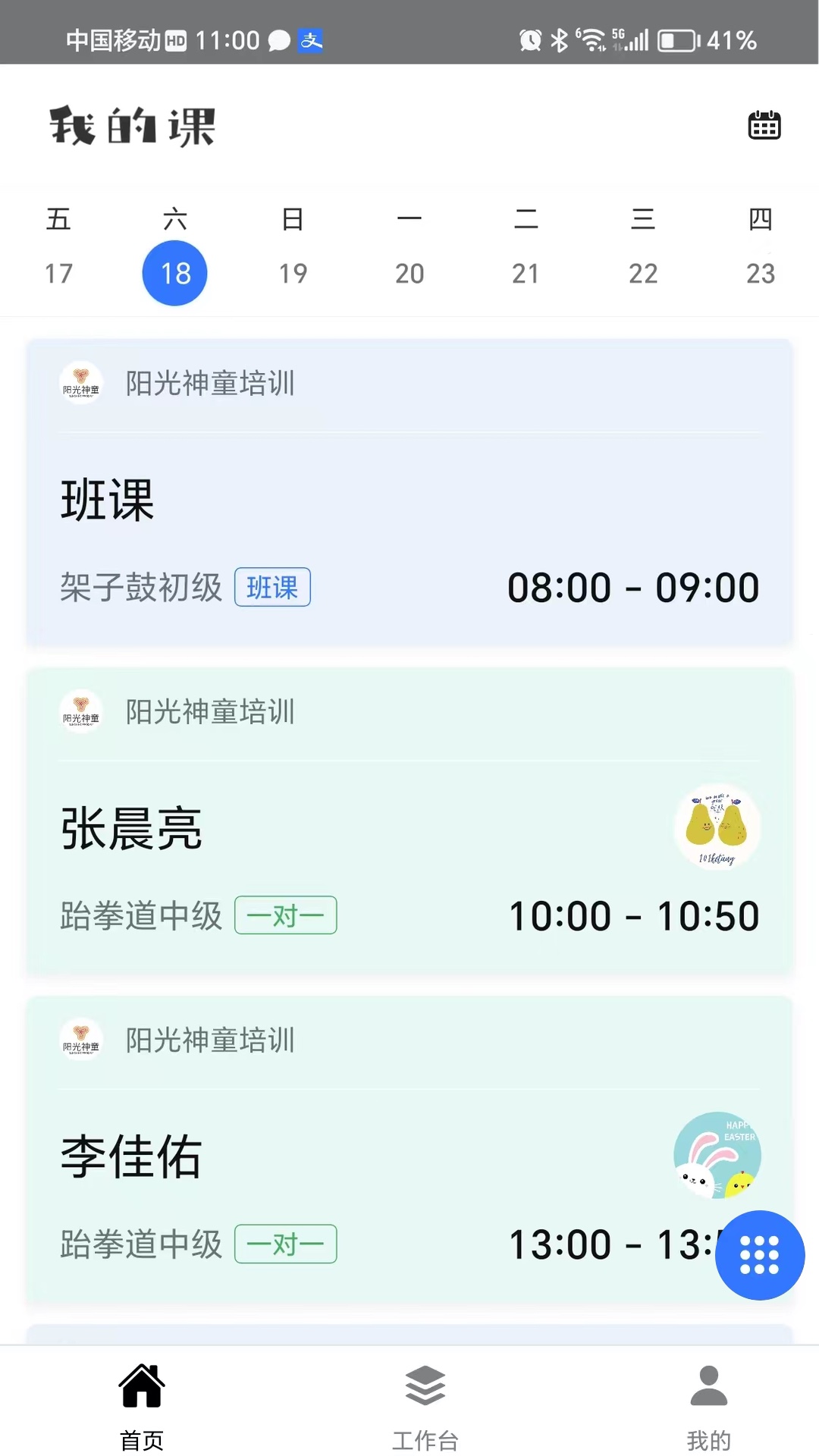The image size is (819, 1456).
Task: Choose date 23 under 四
Action: 761,273
